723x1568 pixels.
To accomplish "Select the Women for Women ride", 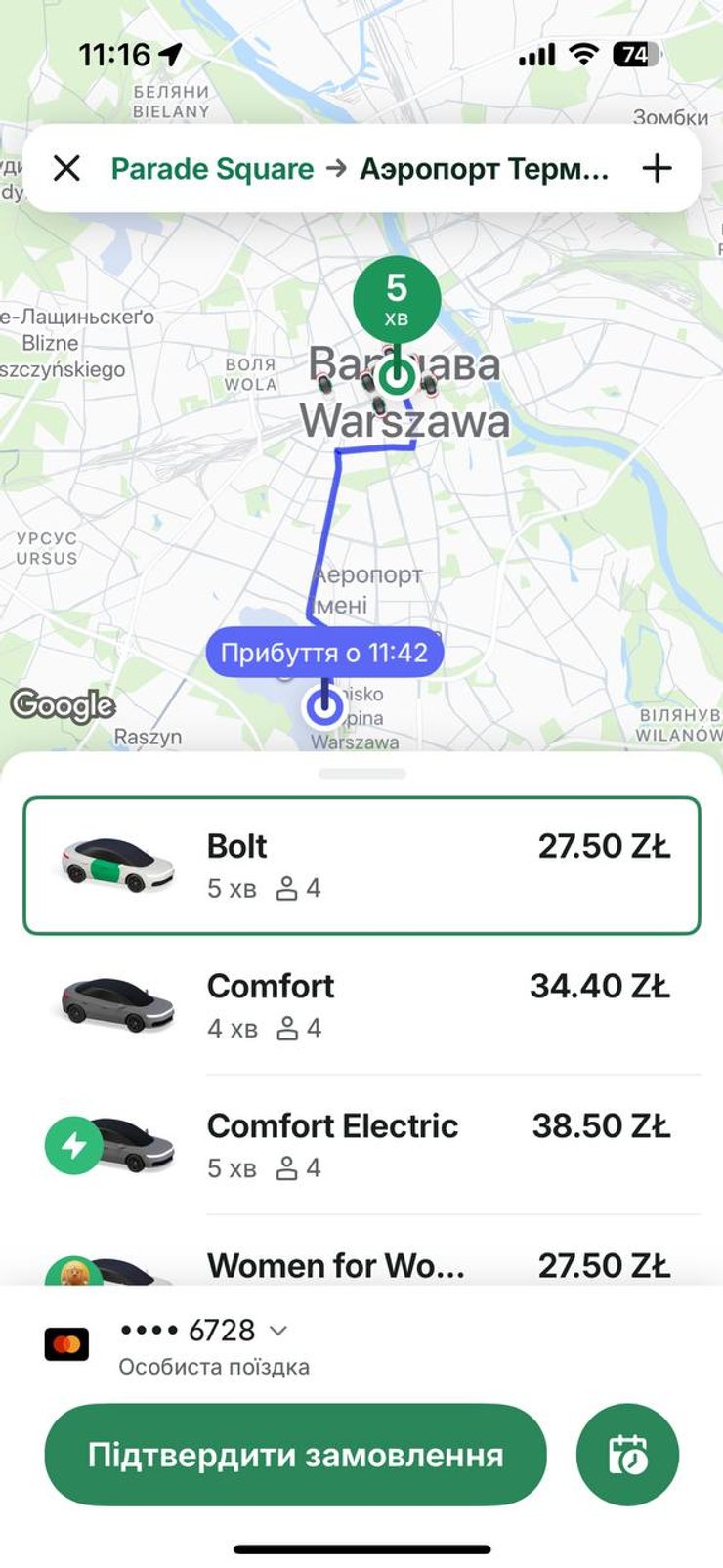I will point(361,1265).
